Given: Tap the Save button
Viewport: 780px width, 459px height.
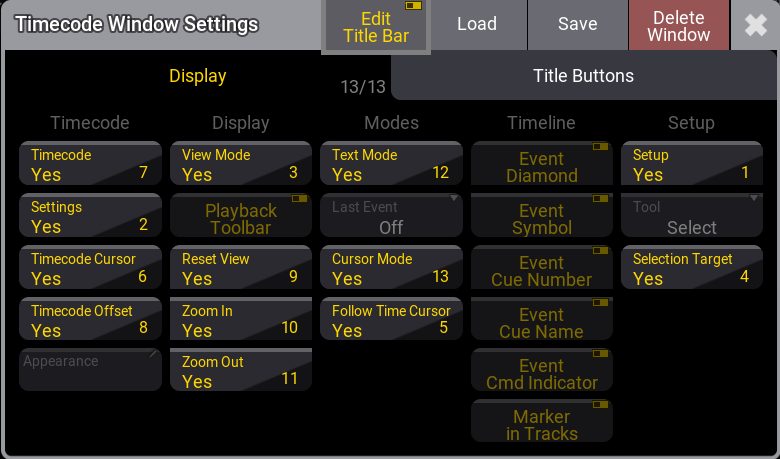Looking at the screenshot, I should pyautogui.click(x=577, y=24).
